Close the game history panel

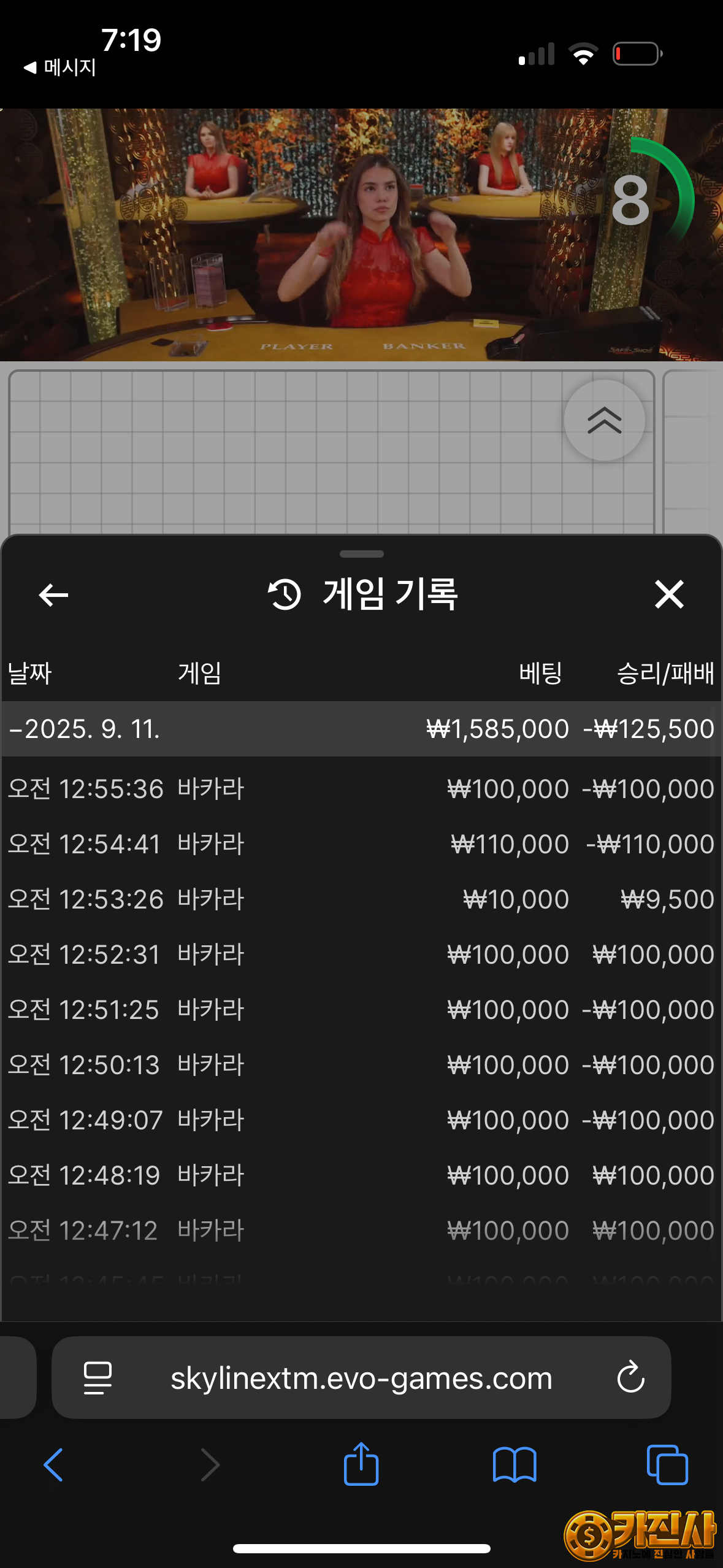coord(668,594)
